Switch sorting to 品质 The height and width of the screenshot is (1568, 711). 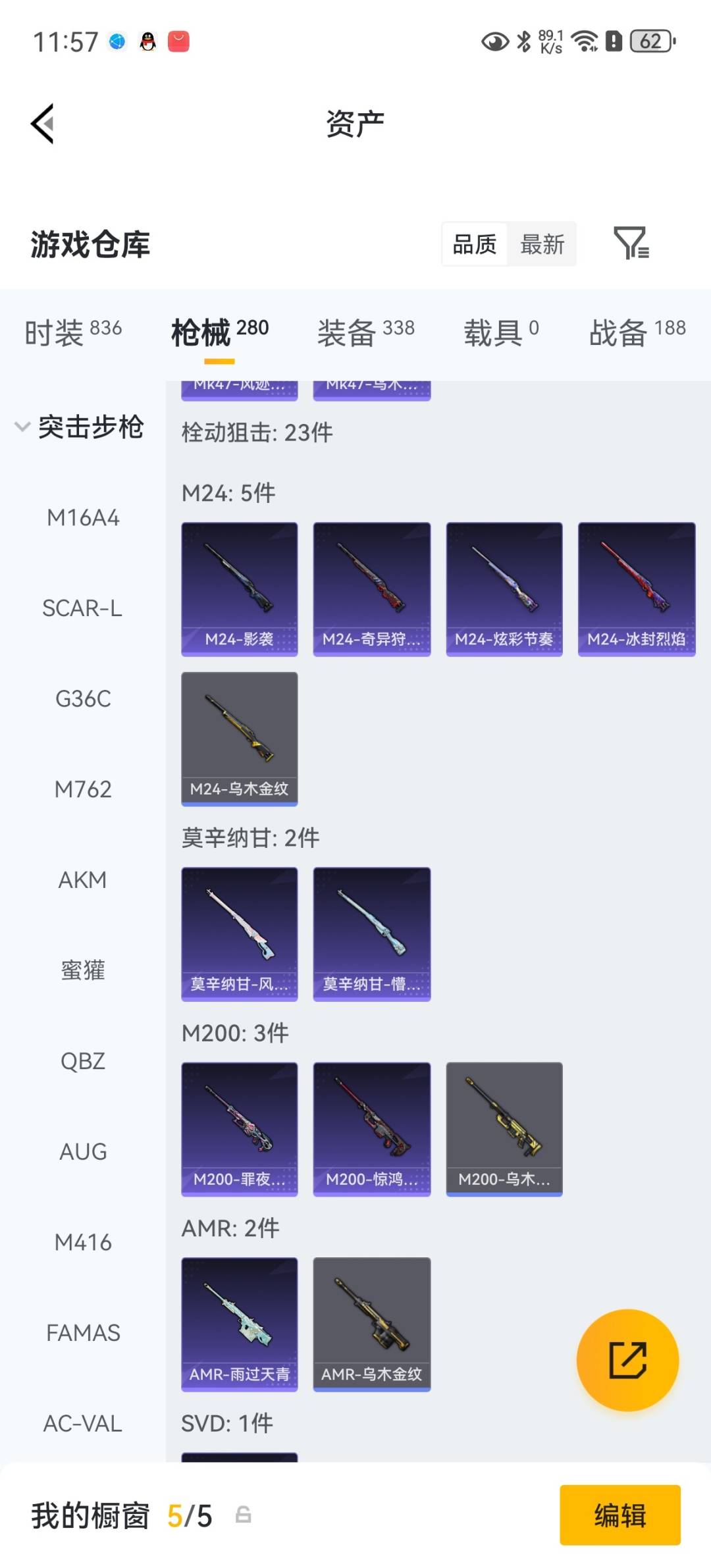coord(473,244)
